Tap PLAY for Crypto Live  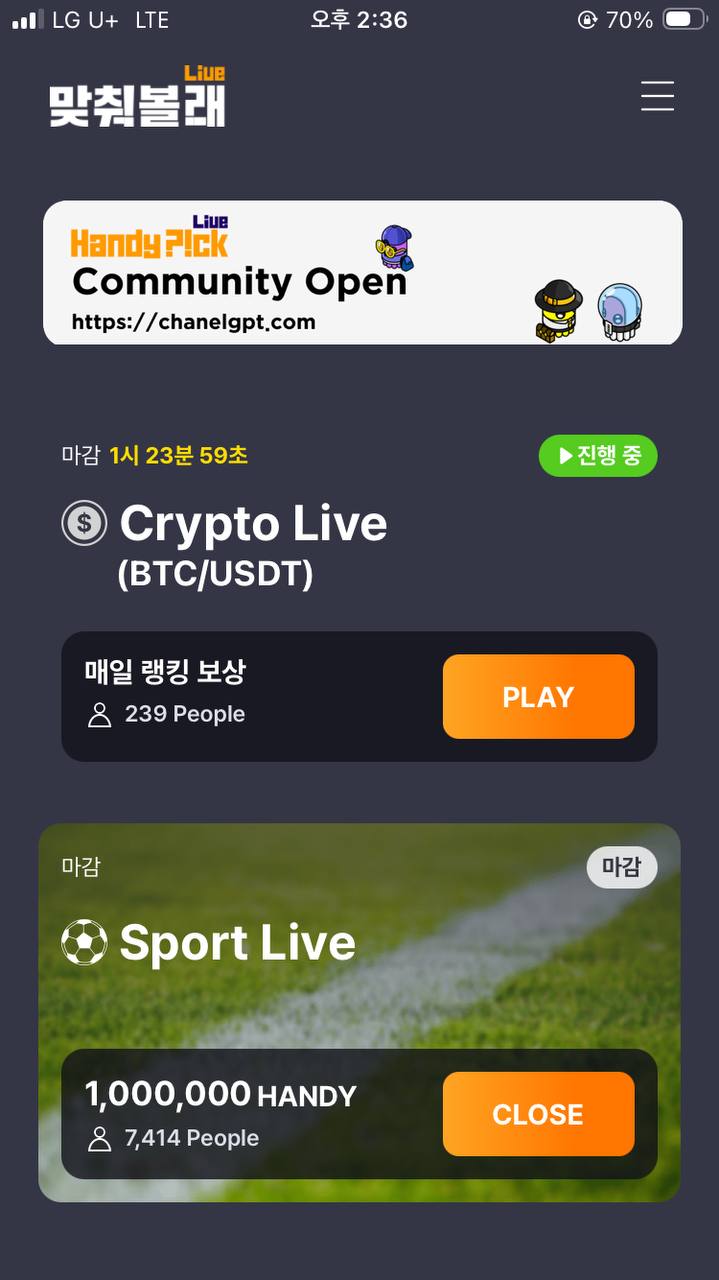point(538,697)
